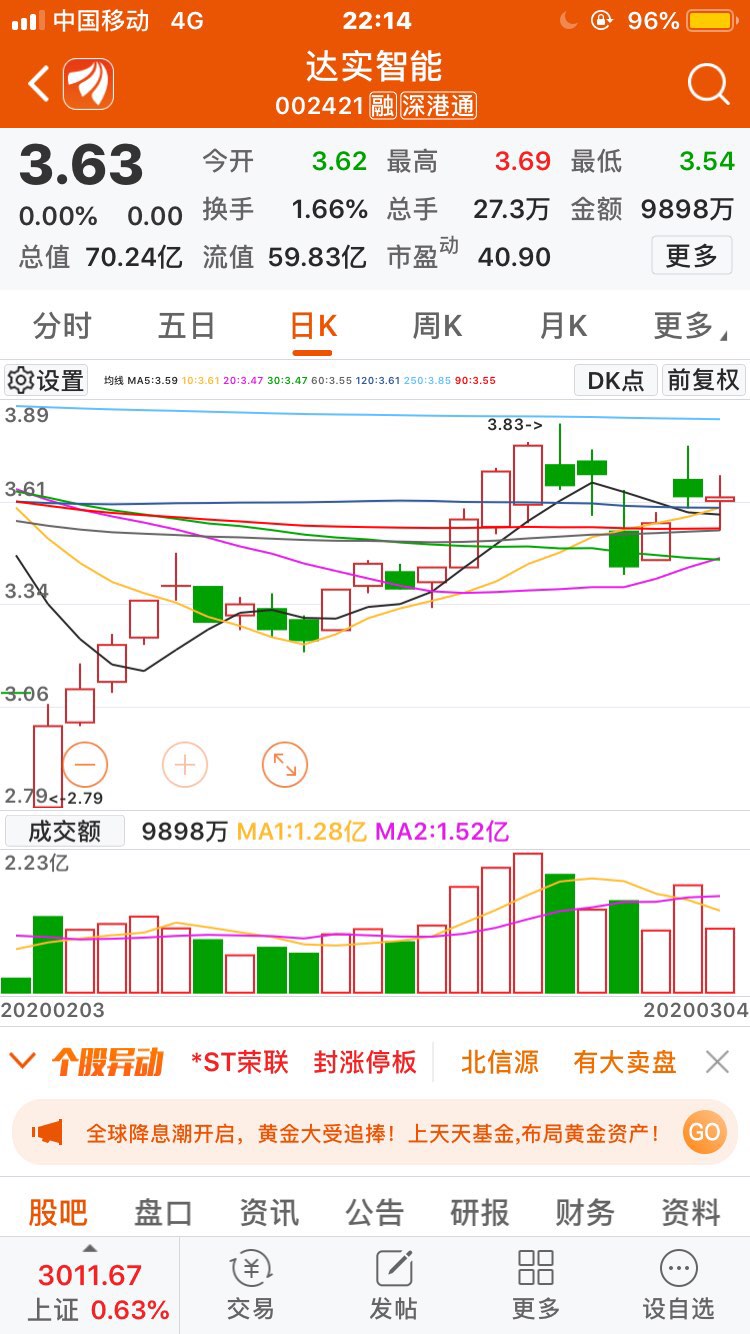Tap the GO button on gold fund banner
This screenshot has height=1334, width=750.
pos(704,1132)
